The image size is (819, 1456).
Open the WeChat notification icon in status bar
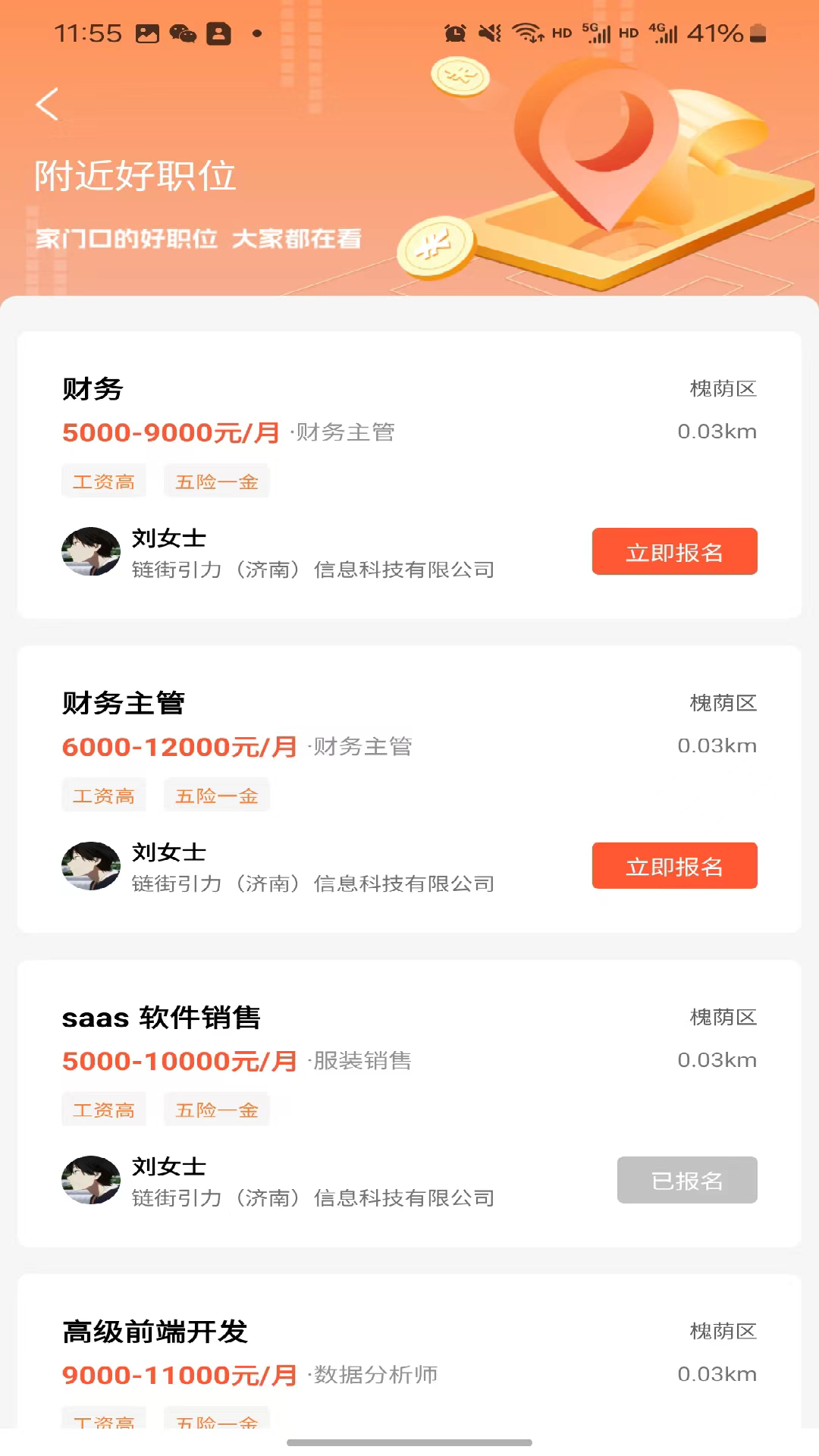point(181,33)
